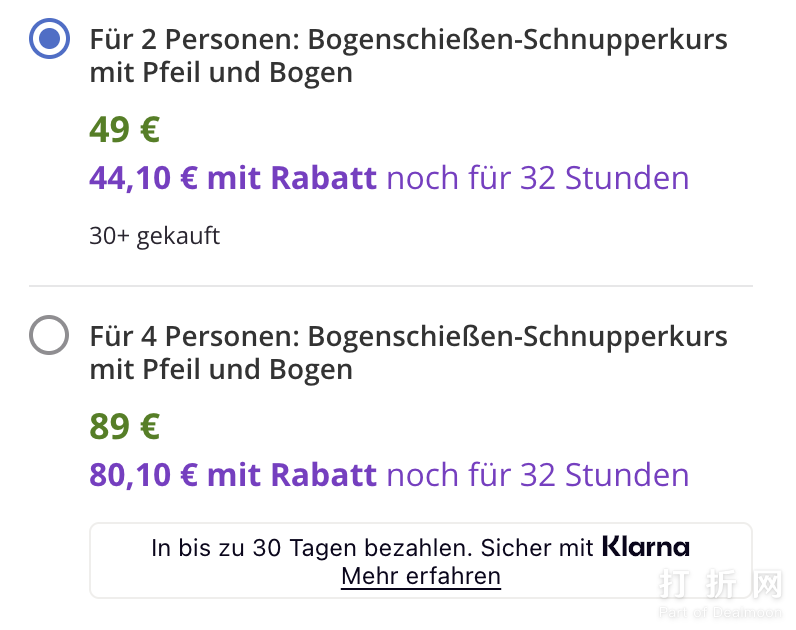
Task: Select the 2 Personen option radio button
Action: coord(49,40)
